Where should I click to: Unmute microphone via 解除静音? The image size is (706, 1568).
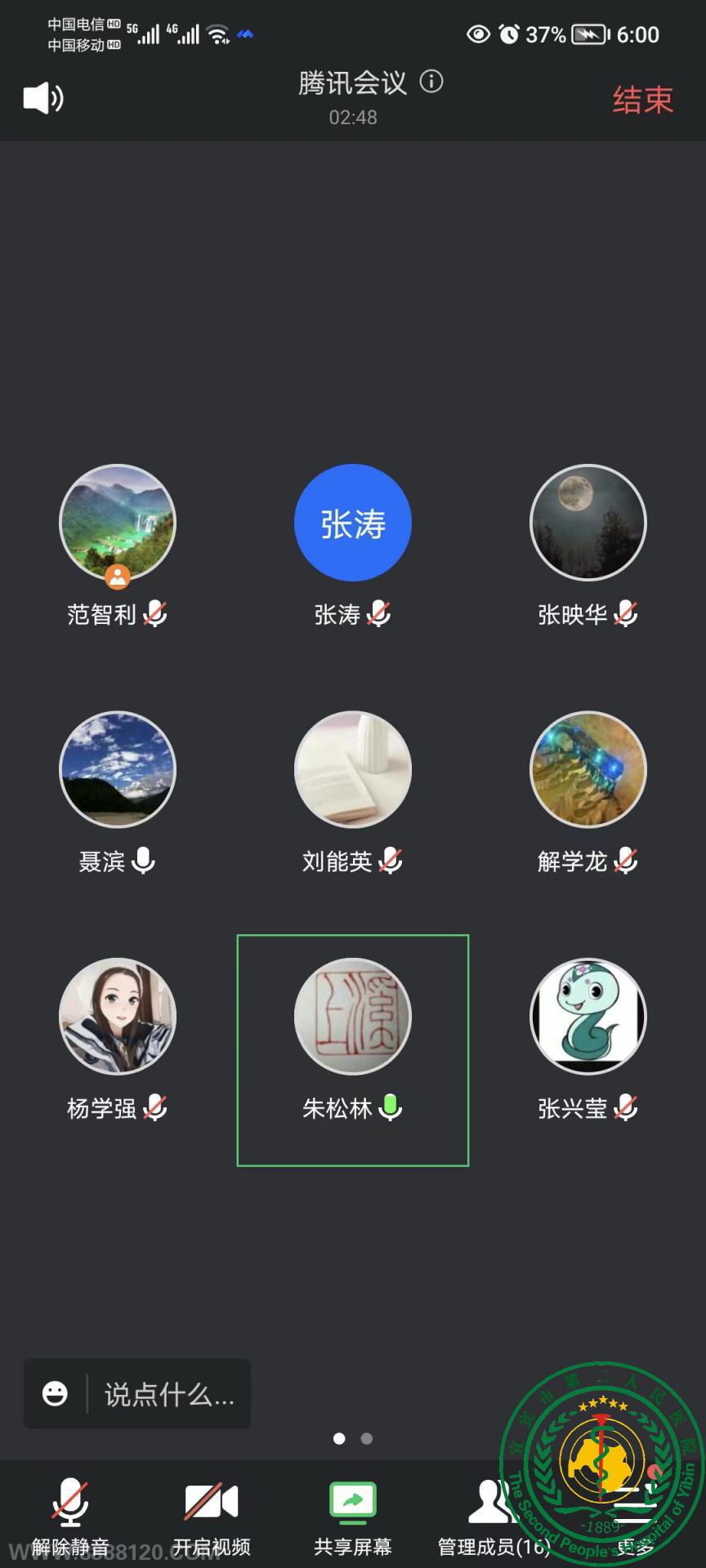[x=70, y=1515]
